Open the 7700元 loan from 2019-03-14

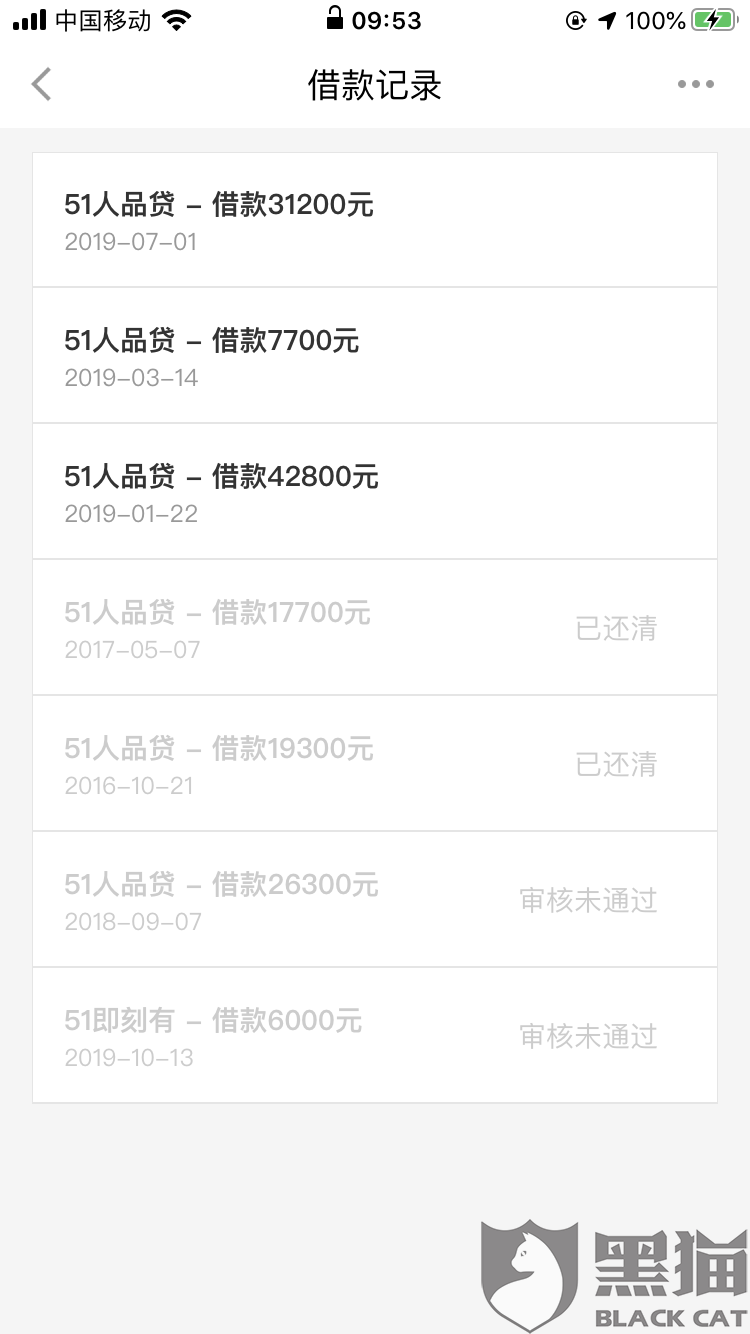pos(375,356)
